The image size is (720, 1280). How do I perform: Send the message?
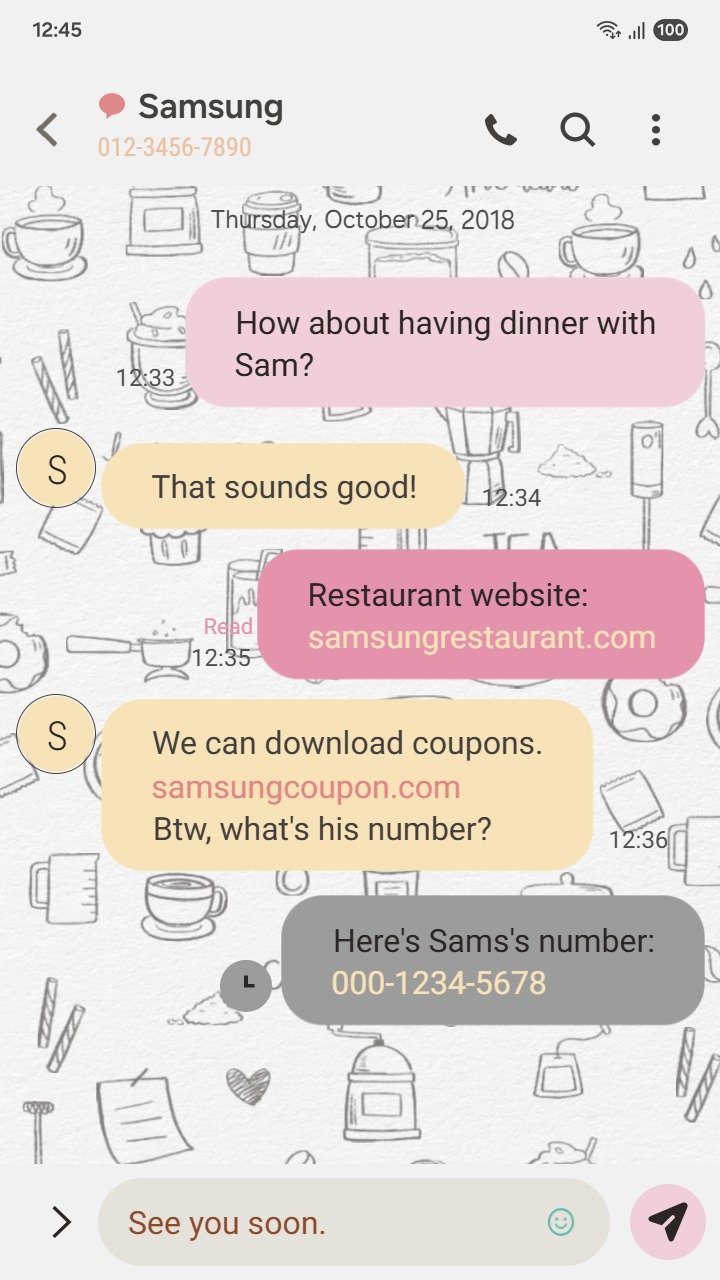click(x=667, y=1222)
